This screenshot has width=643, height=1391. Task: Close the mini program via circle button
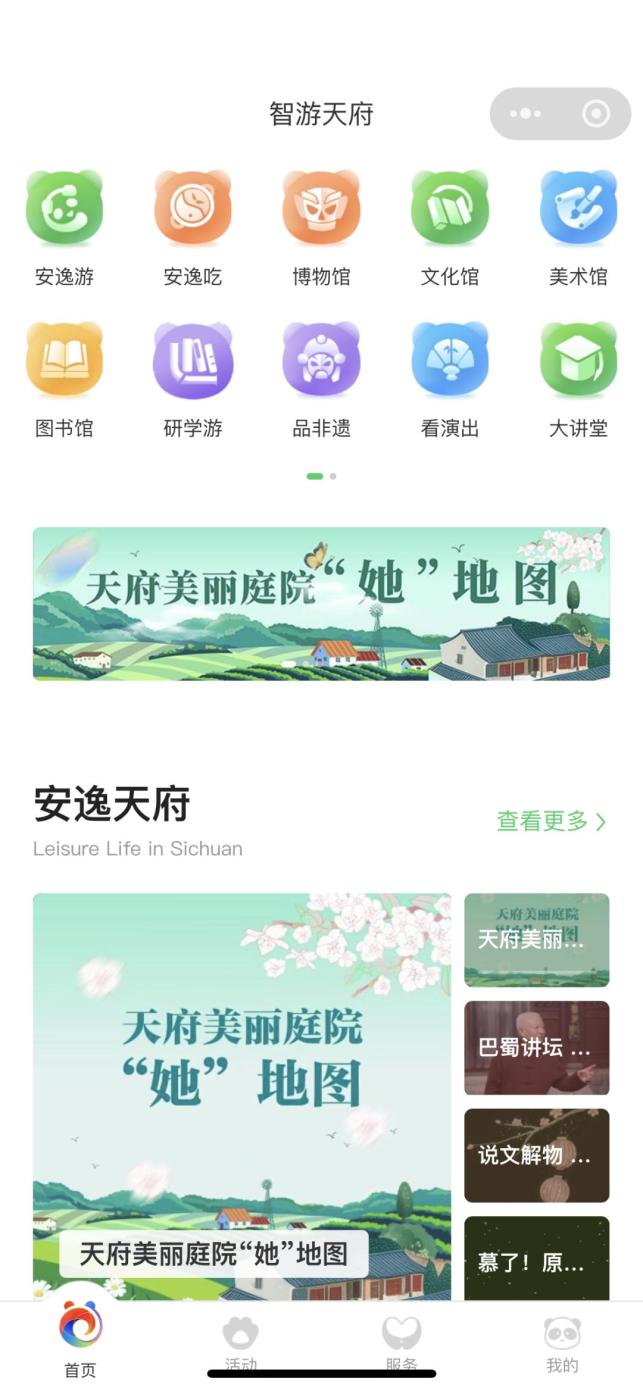click(x=596, y=114)
